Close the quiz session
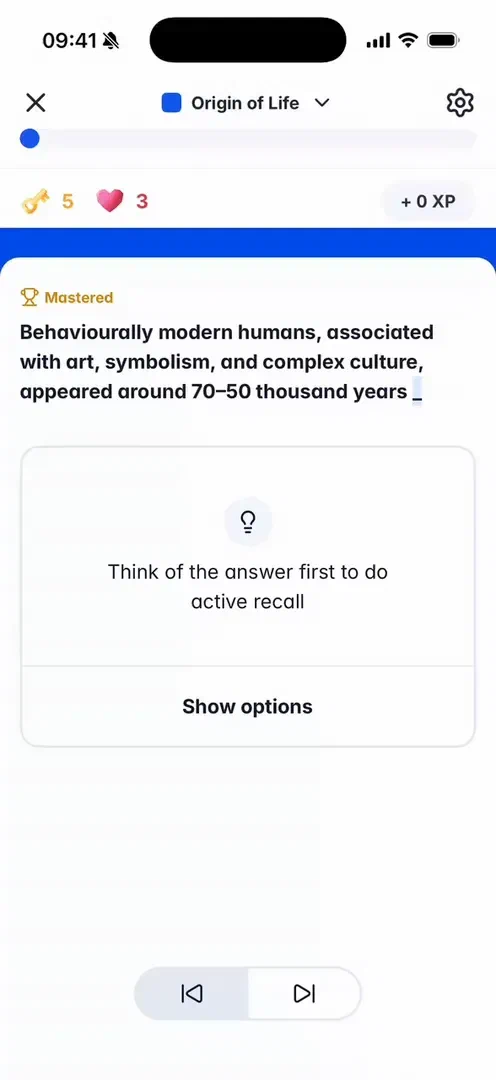This screenshot has height=1080, width=496. (35, 103)
